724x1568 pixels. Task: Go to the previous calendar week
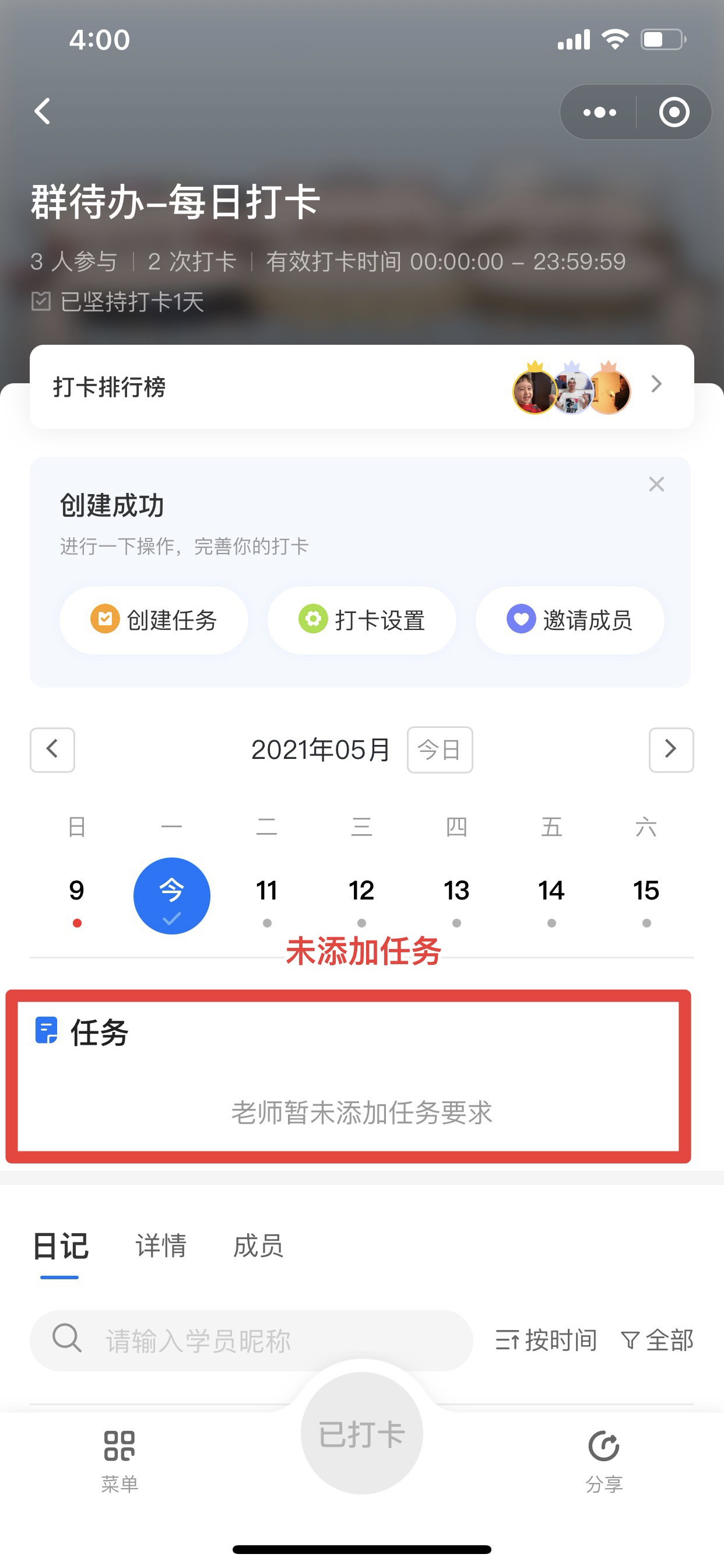(x=52, y=750)
